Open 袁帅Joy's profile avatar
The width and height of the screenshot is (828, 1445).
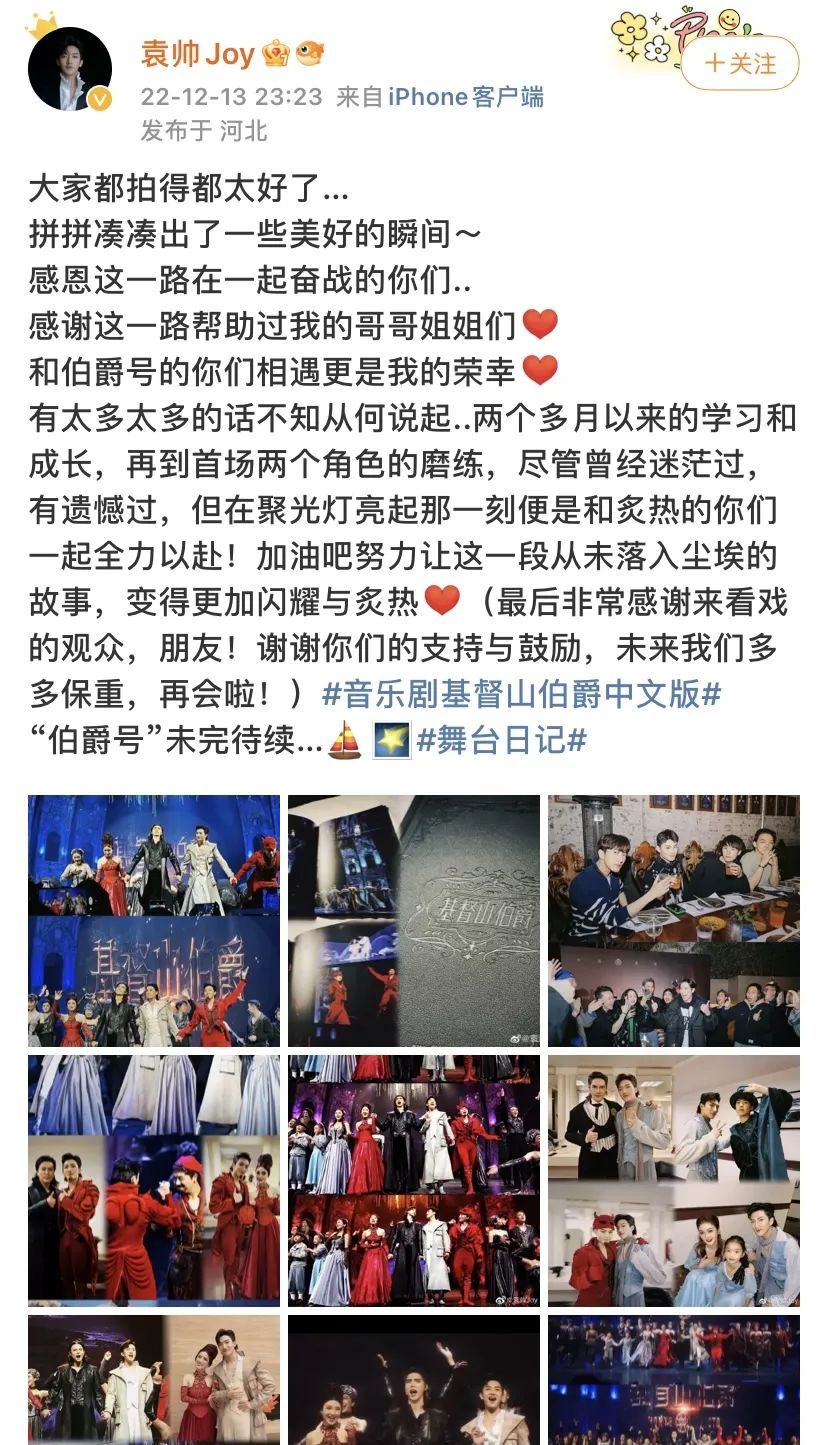pos(70,69)
